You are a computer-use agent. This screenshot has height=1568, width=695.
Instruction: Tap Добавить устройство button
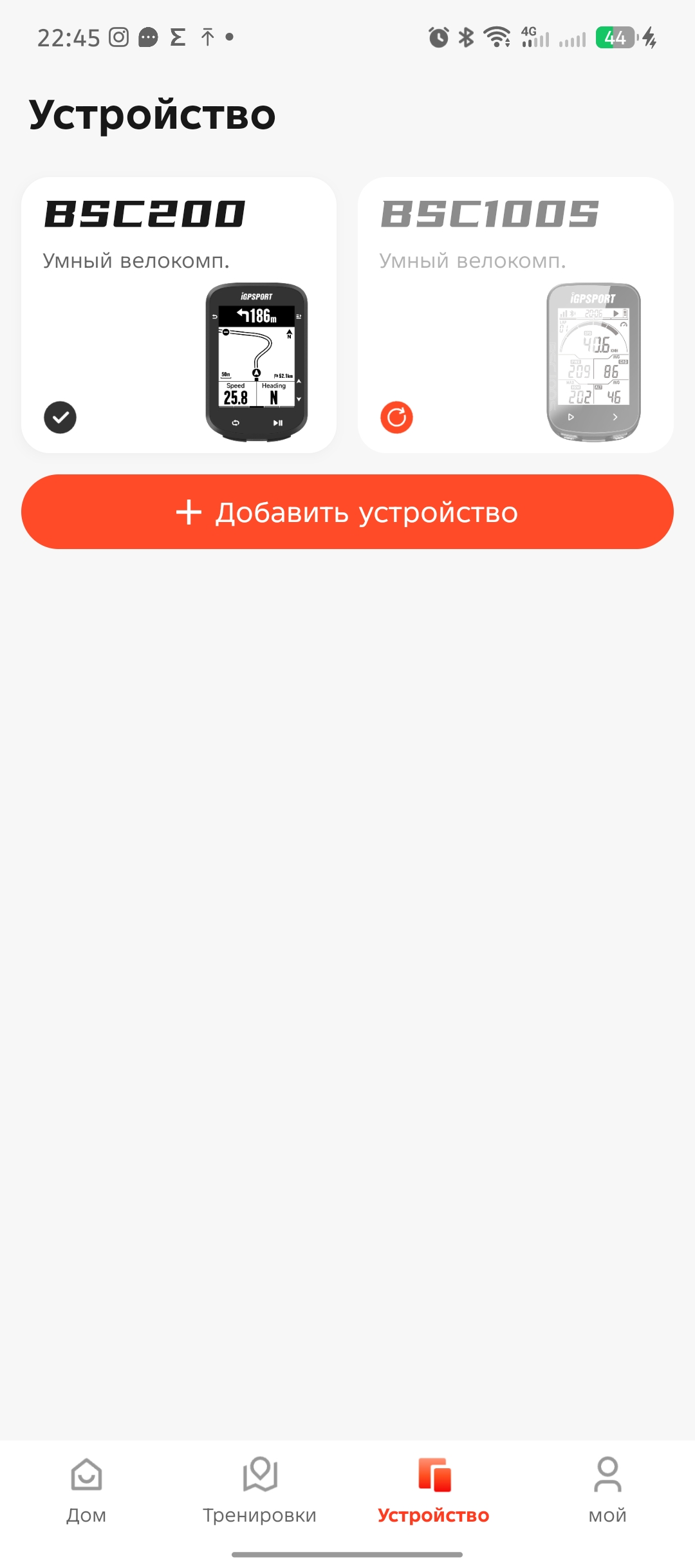[347, 512]
